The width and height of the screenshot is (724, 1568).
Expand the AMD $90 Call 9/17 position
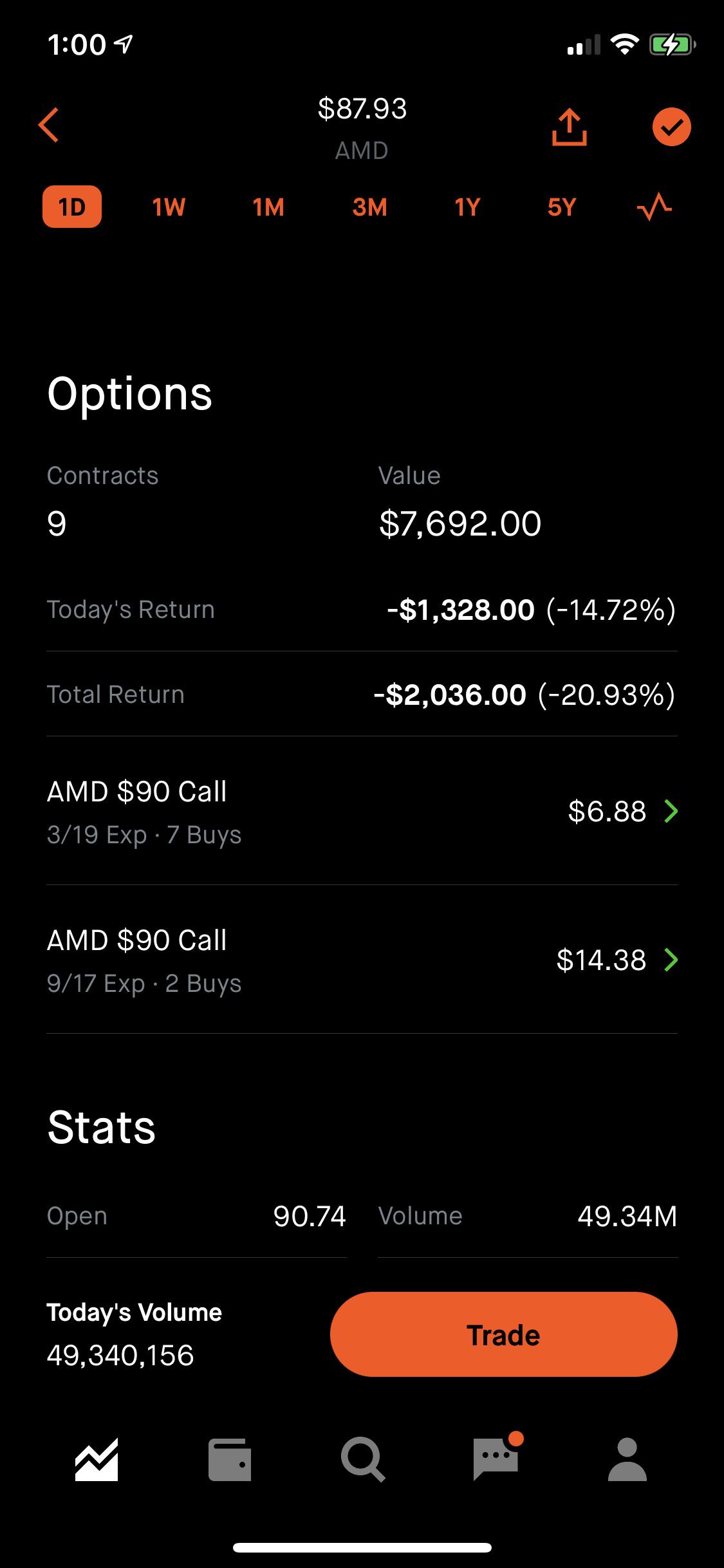pyautogui.click(x=362, y=961)
